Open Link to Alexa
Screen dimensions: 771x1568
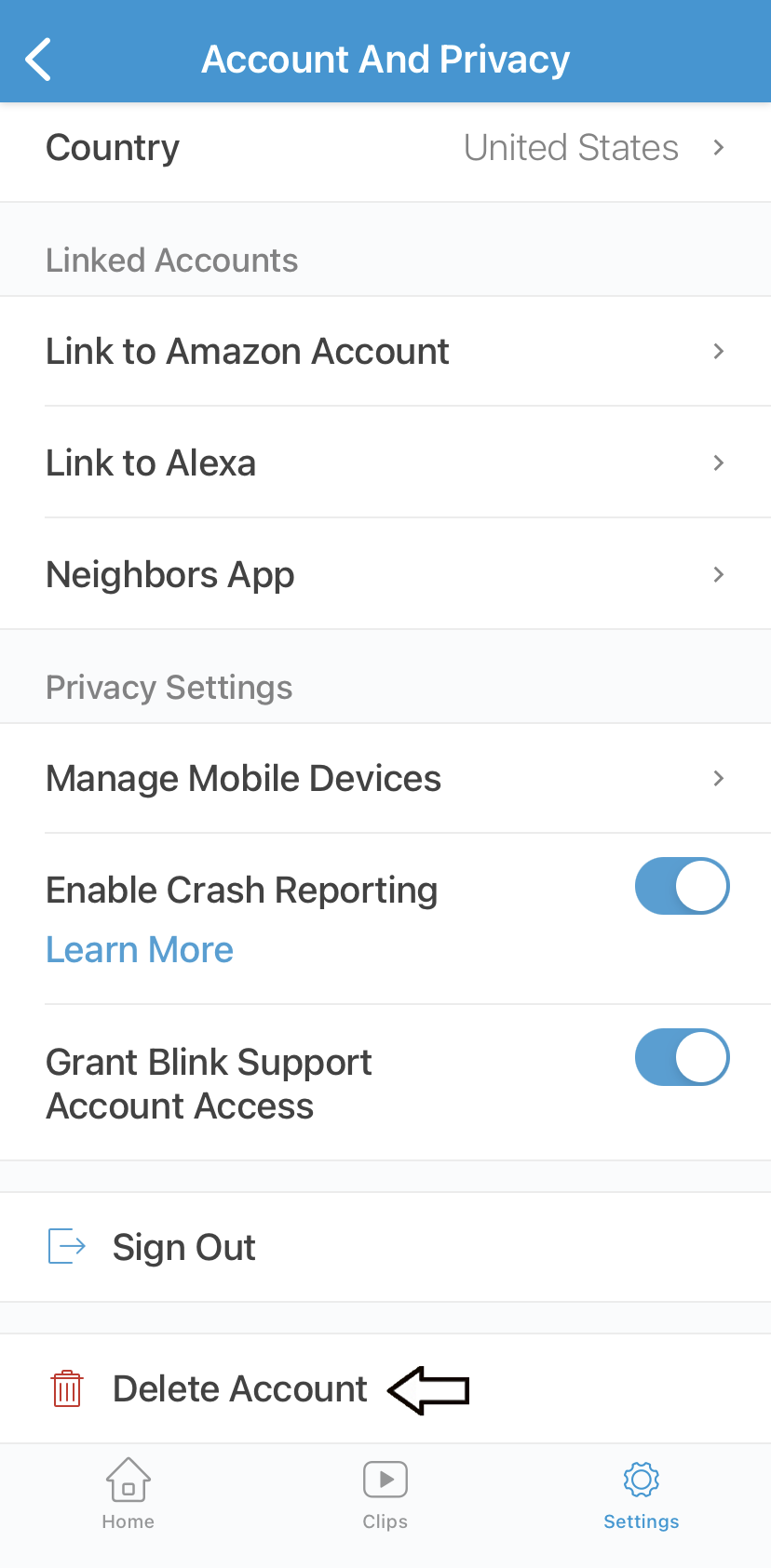point(385,462)
